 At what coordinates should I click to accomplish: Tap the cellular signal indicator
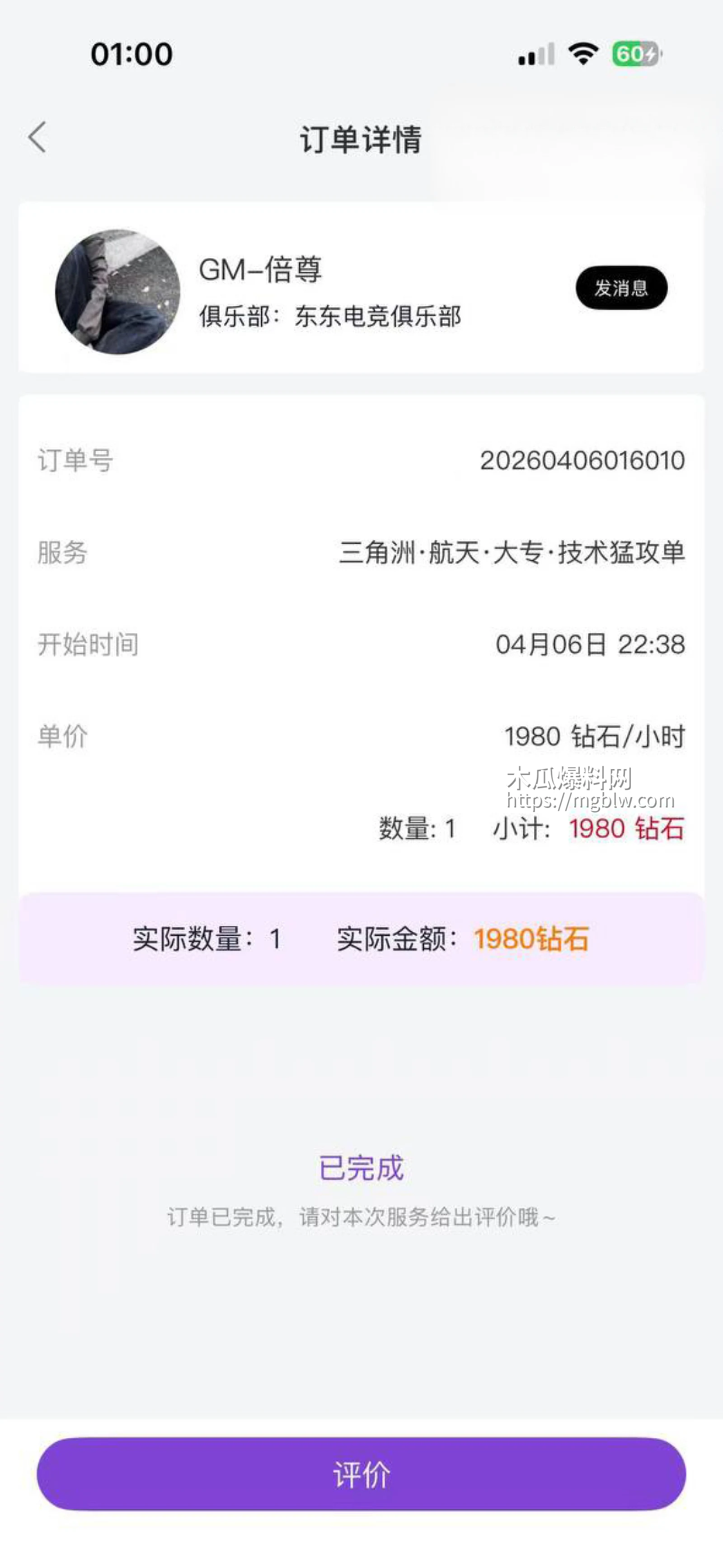coord(535,55)
